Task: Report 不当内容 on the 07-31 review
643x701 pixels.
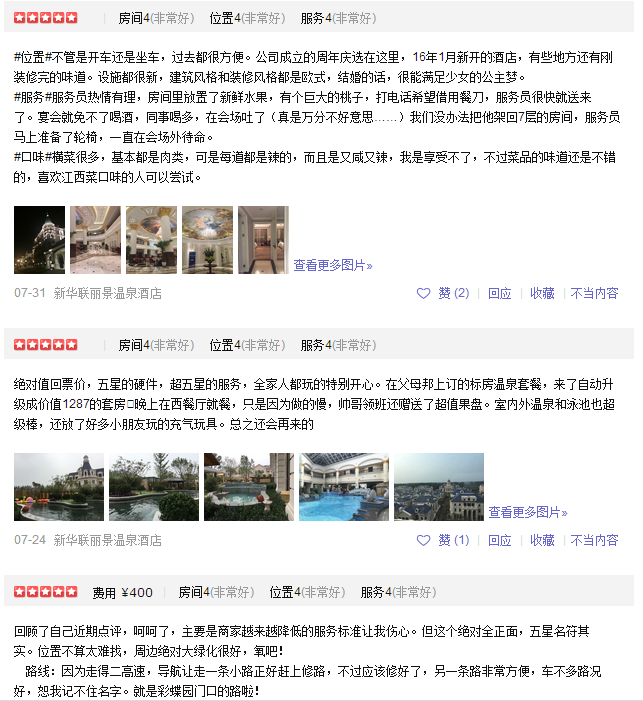Action: point(594,294)
